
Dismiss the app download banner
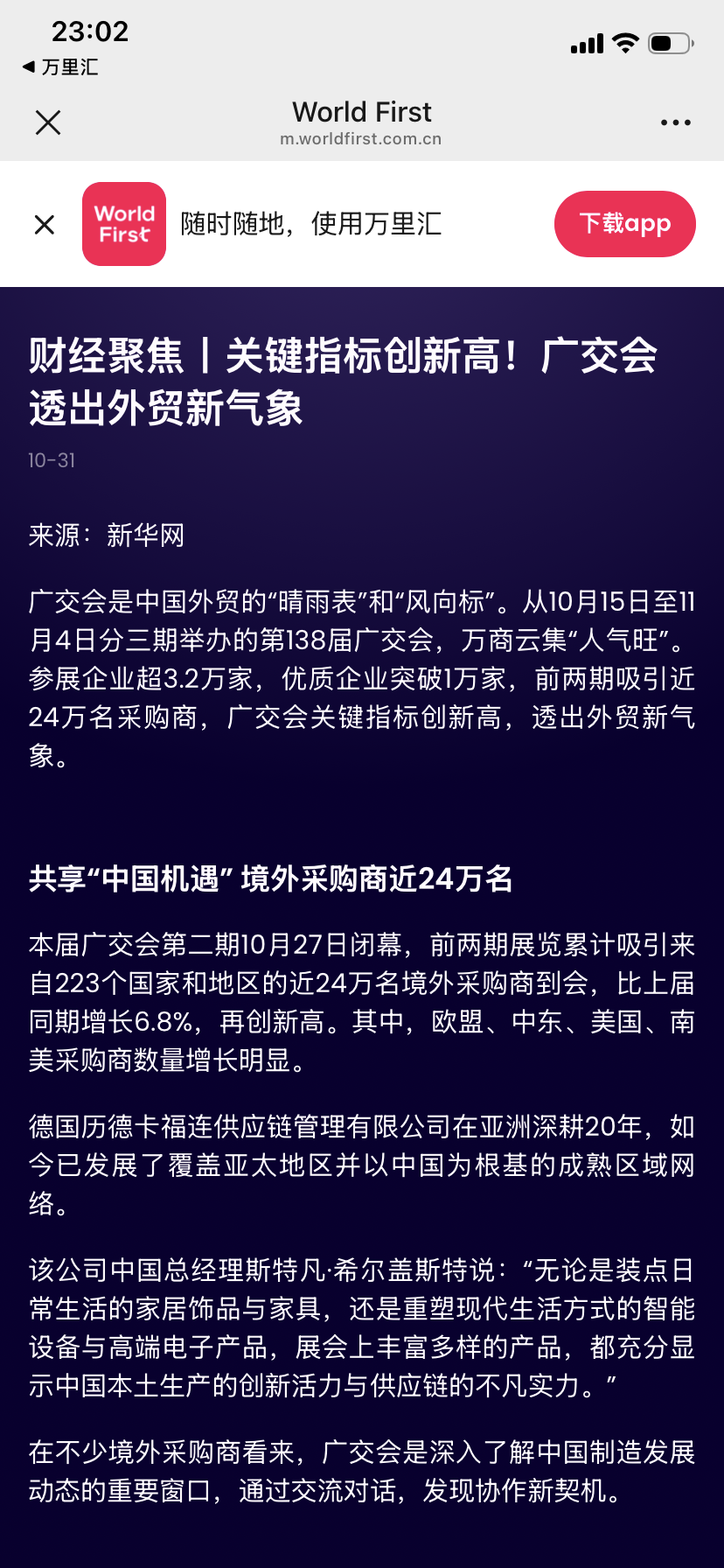point(45,225)
